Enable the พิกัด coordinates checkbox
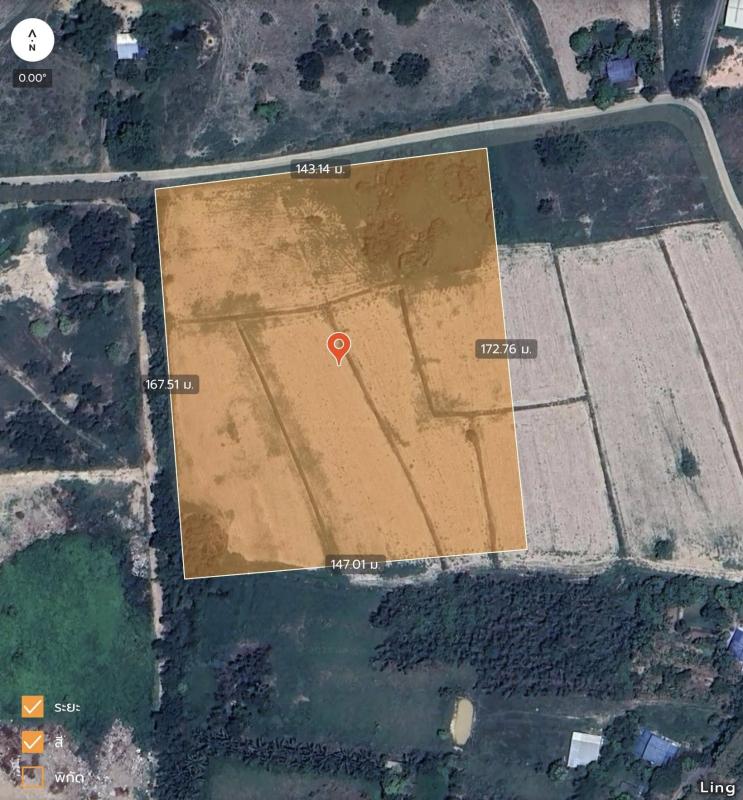The width and height of the screenshot is (743, 800). pyautogui.click(x=33, y=777)
